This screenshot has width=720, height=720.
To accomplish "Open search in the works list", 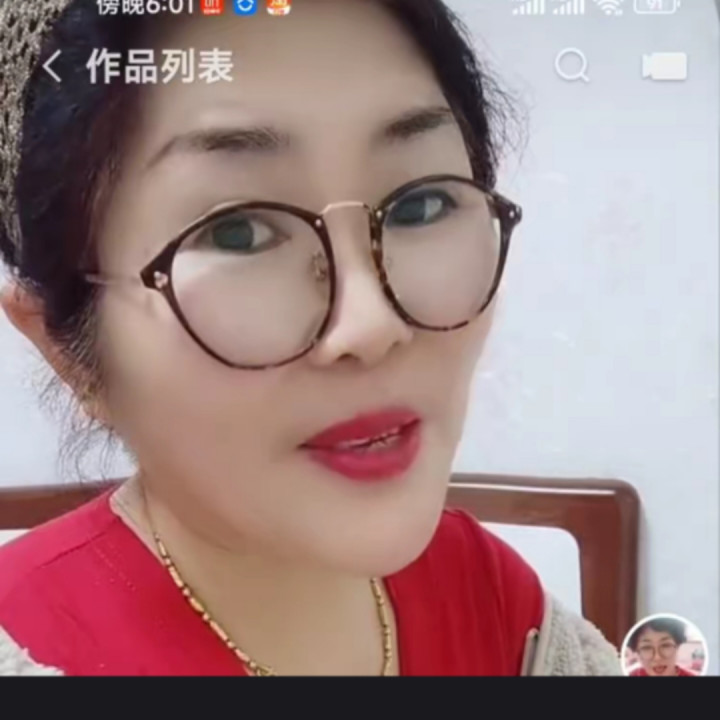I will 572,66.
